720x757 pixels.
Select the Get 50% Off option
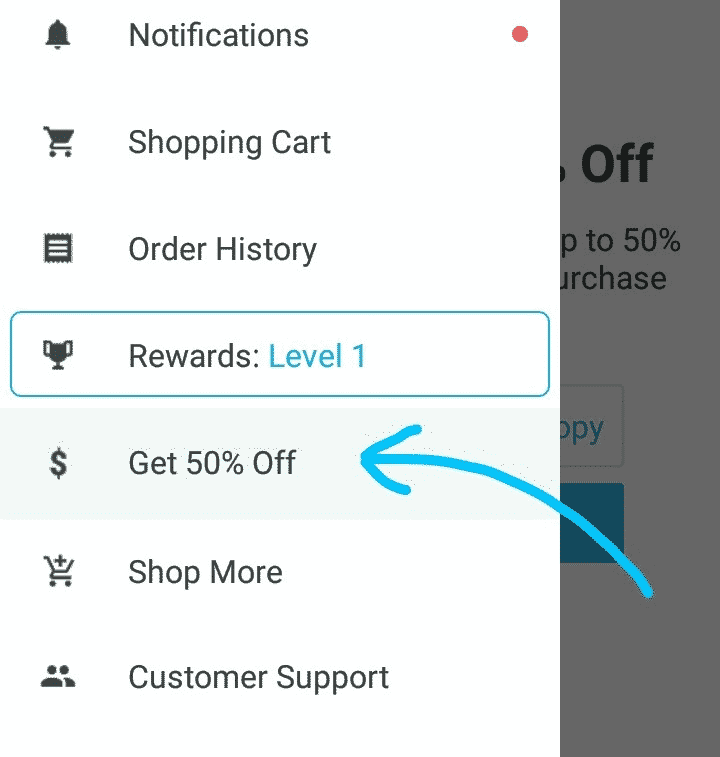[x=212, y=464]
